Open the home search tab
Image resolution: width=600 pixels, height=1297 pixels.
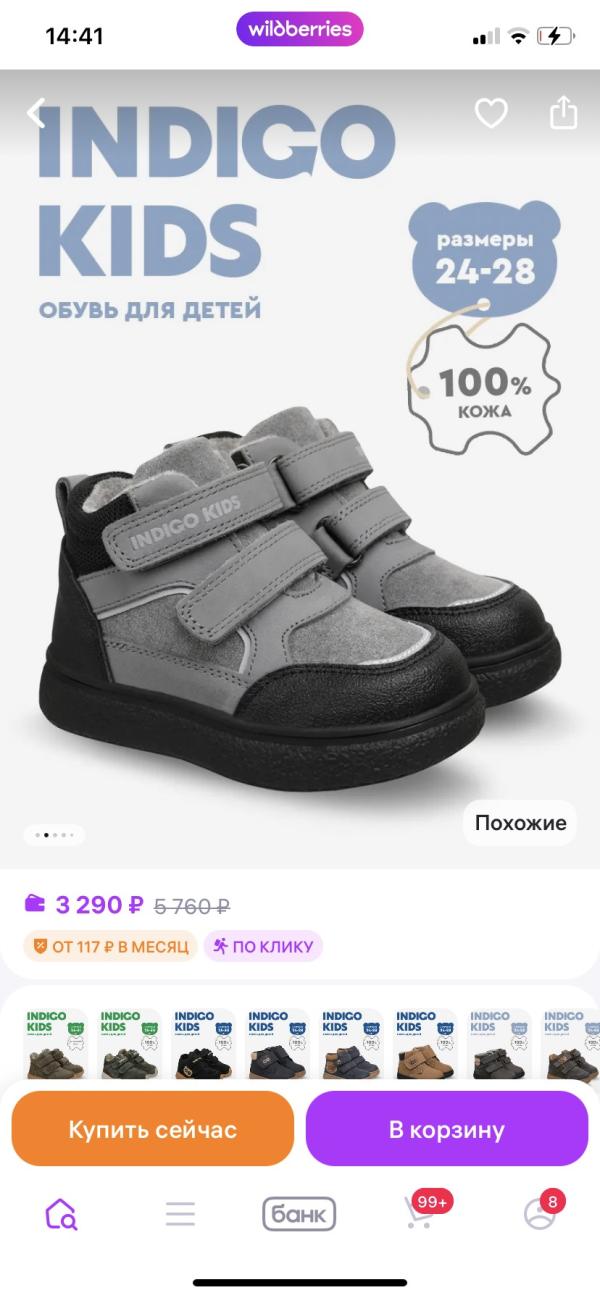[60, 1213]
